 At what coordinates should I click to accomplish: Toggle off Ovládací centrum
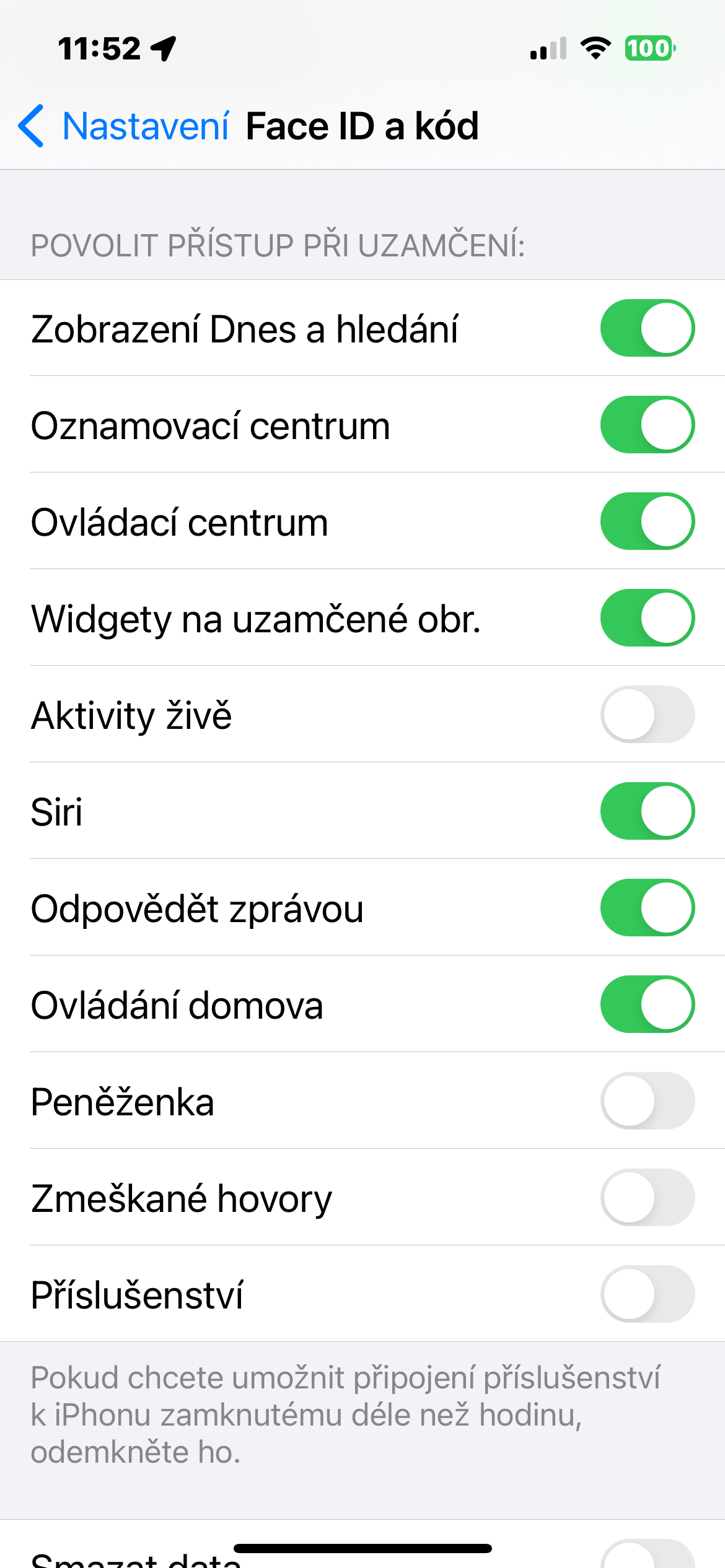[647, 521]
